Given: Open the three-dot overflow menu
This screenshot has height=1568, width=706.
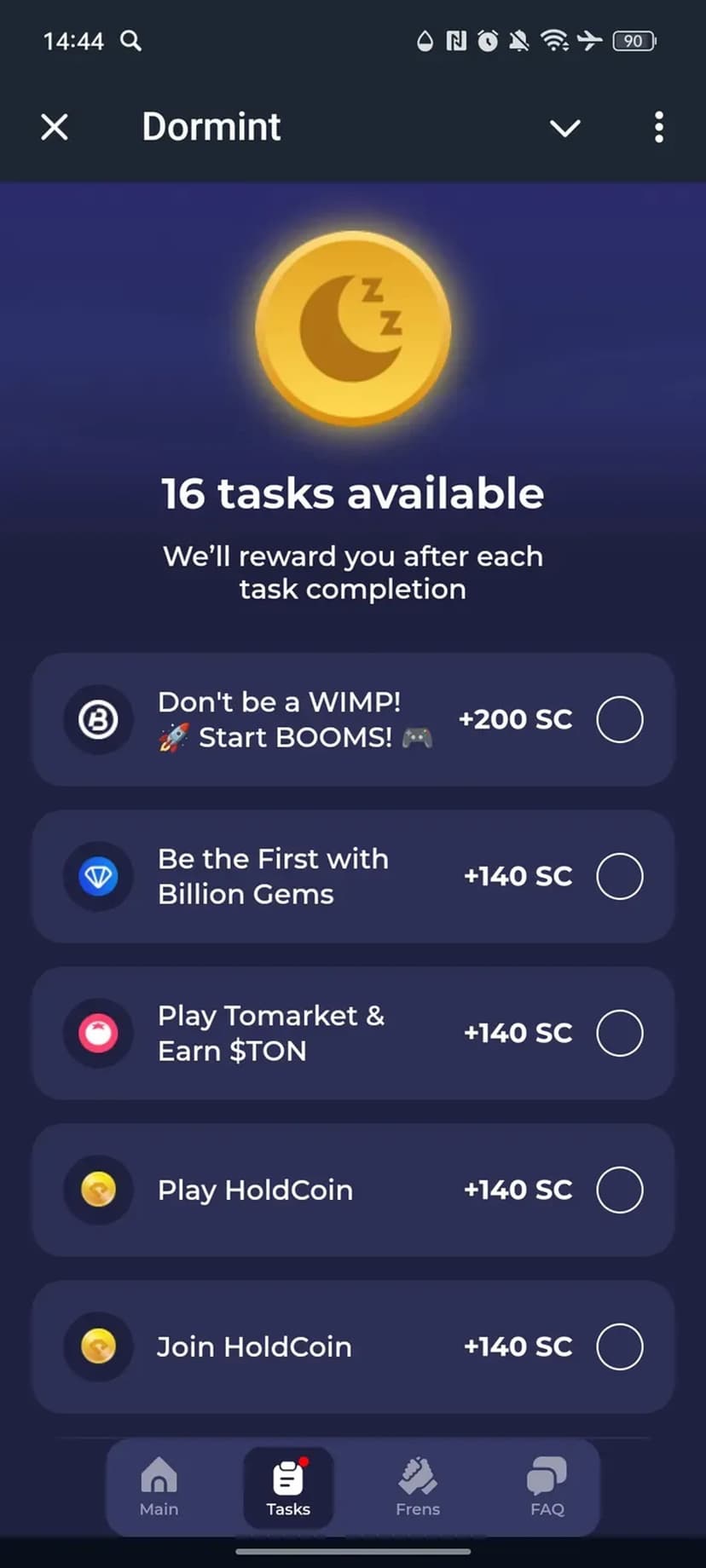Looking at the screenshot, I should pyautogui.click(x=658, y=128).
